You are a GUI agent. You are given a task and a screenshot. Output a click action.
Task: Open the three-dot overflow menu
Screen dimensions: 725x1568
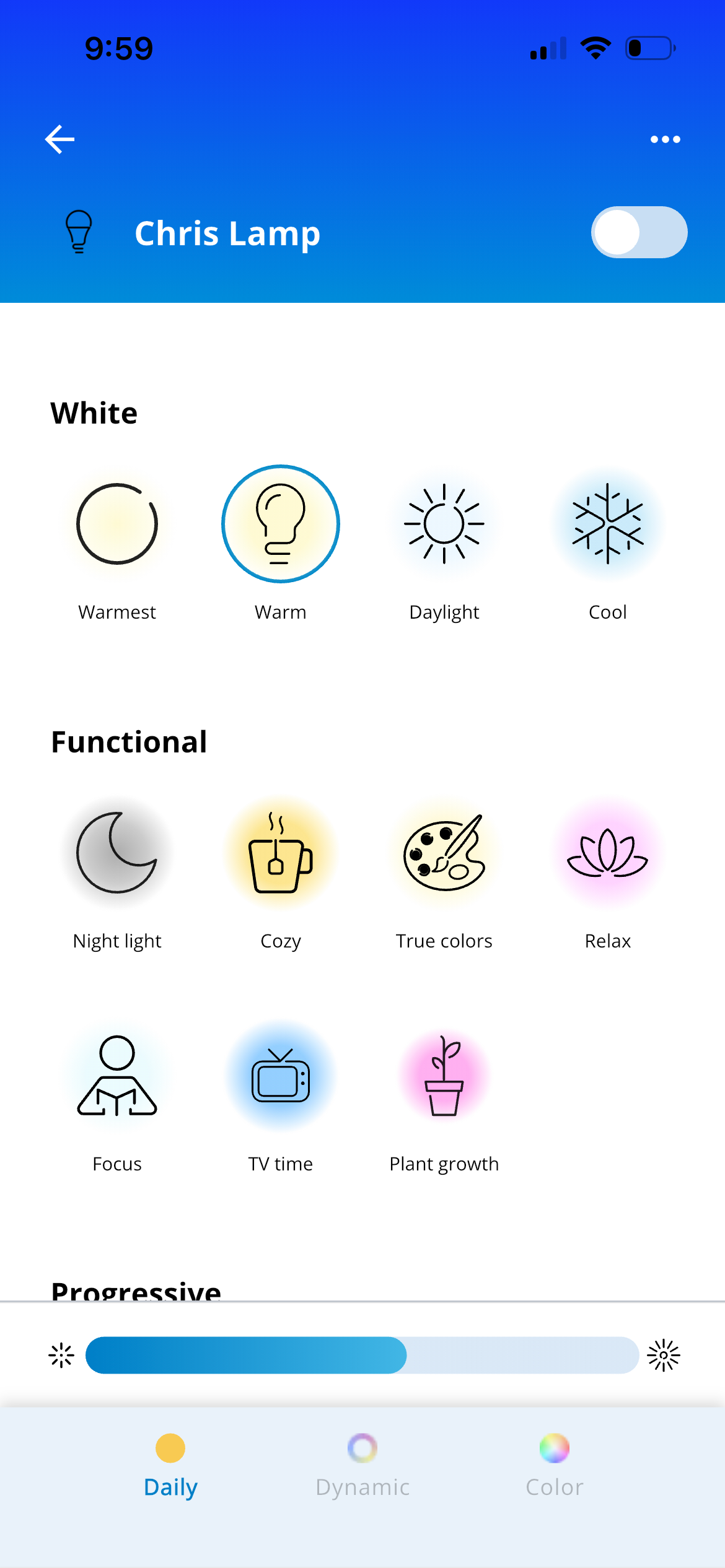(x=665, y=139)
